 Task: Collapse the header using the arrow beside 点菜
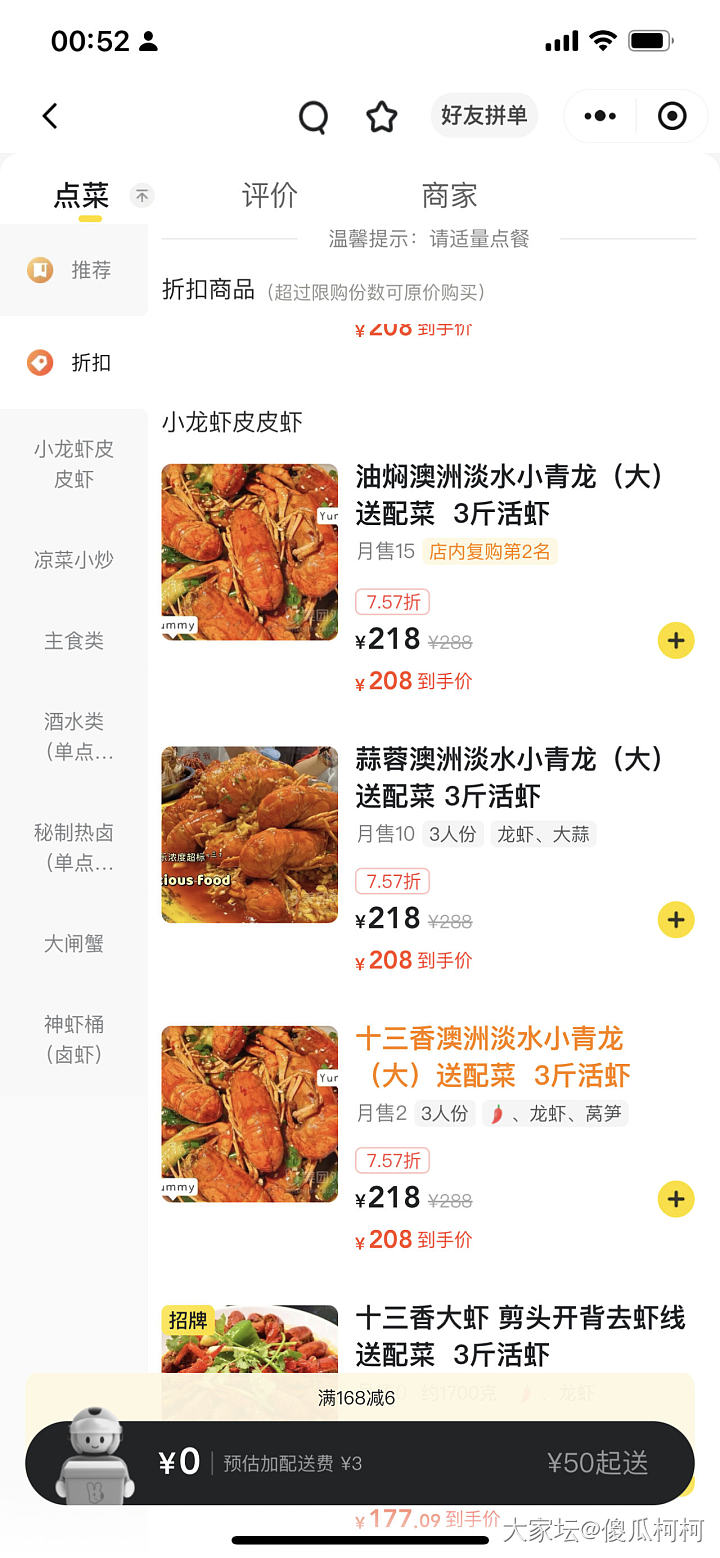pos(142,196)
